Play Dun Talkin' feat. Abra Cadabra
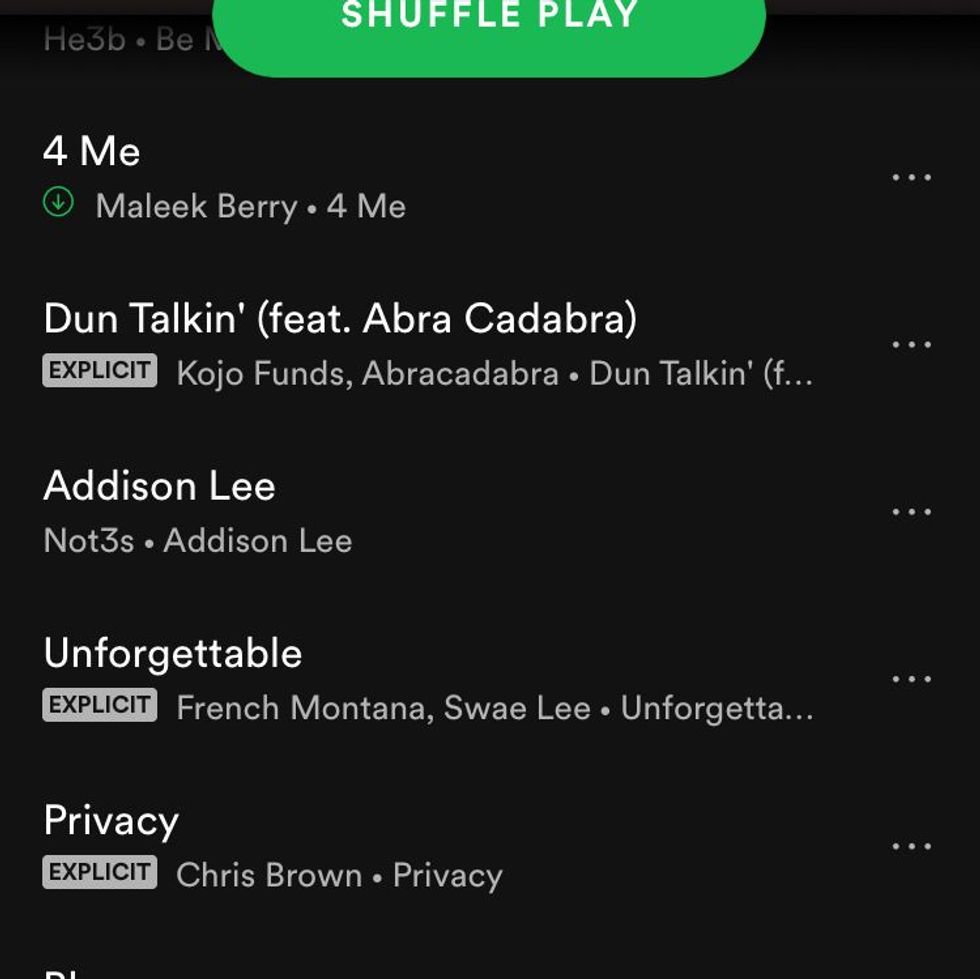The width and height of the screenshot is (980, 979). point(340,319)
